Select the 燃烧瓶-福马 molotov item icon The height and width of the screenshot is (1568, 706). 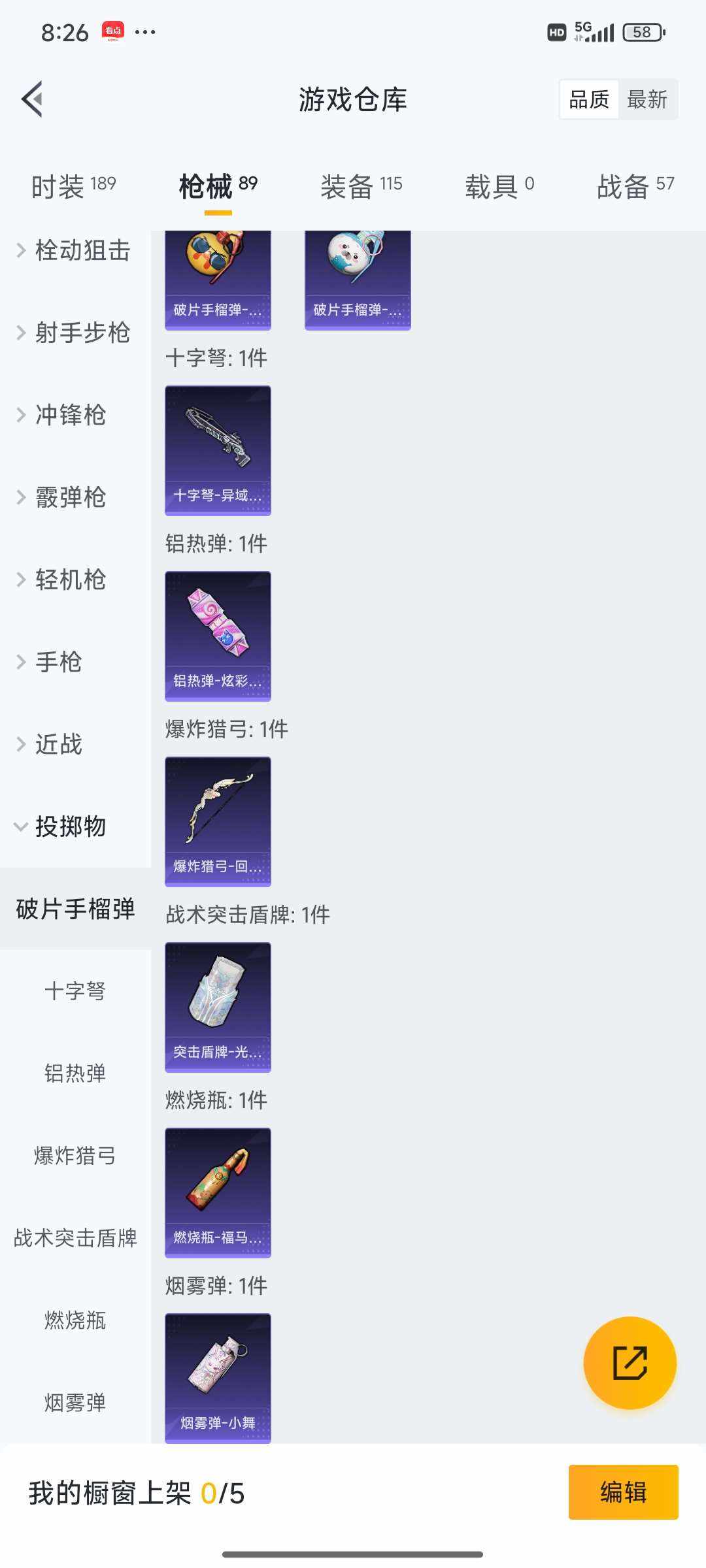(x=218, y=1192)
